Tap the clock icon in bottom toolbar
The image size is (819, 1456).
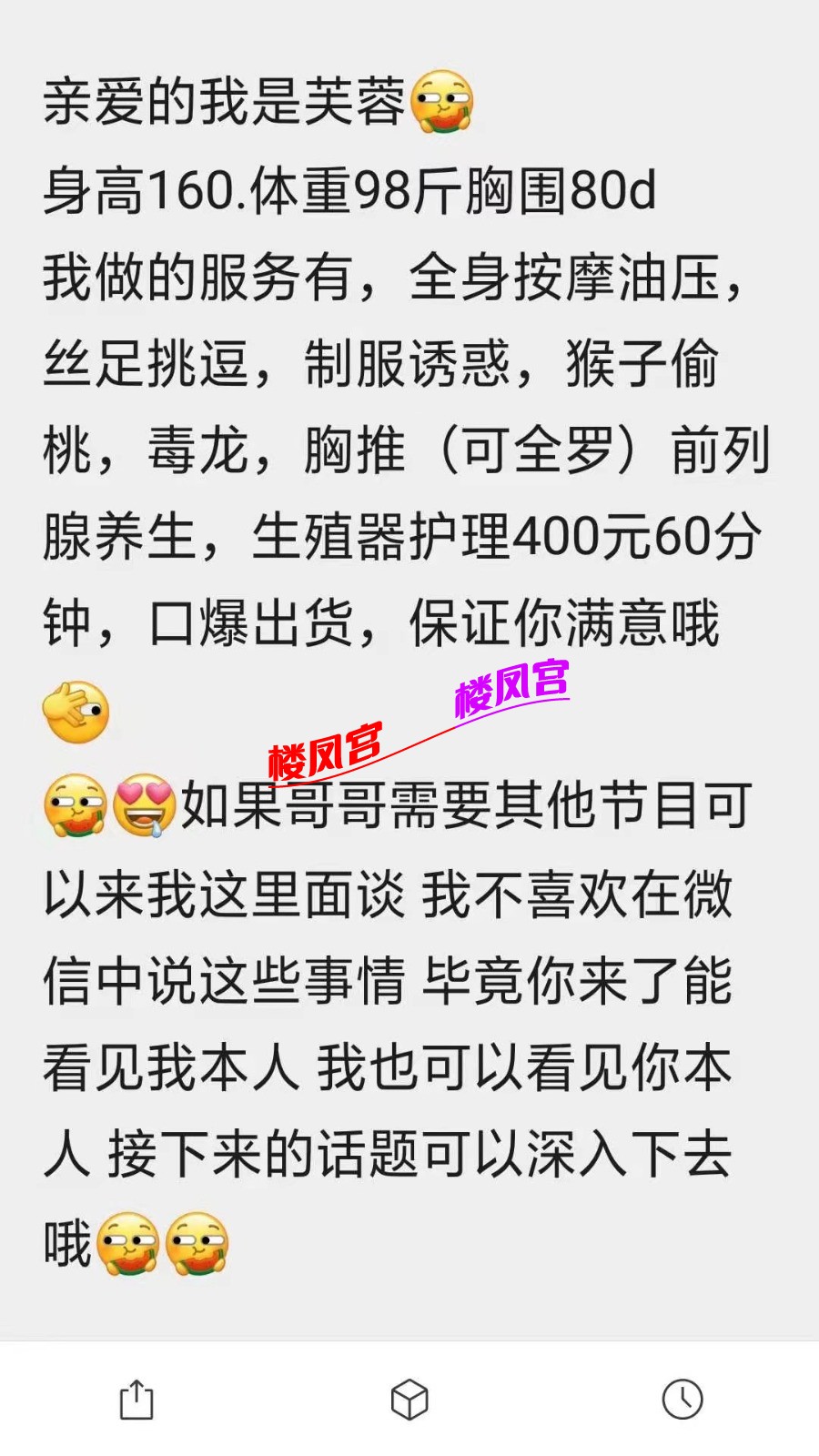[682, 1400]
